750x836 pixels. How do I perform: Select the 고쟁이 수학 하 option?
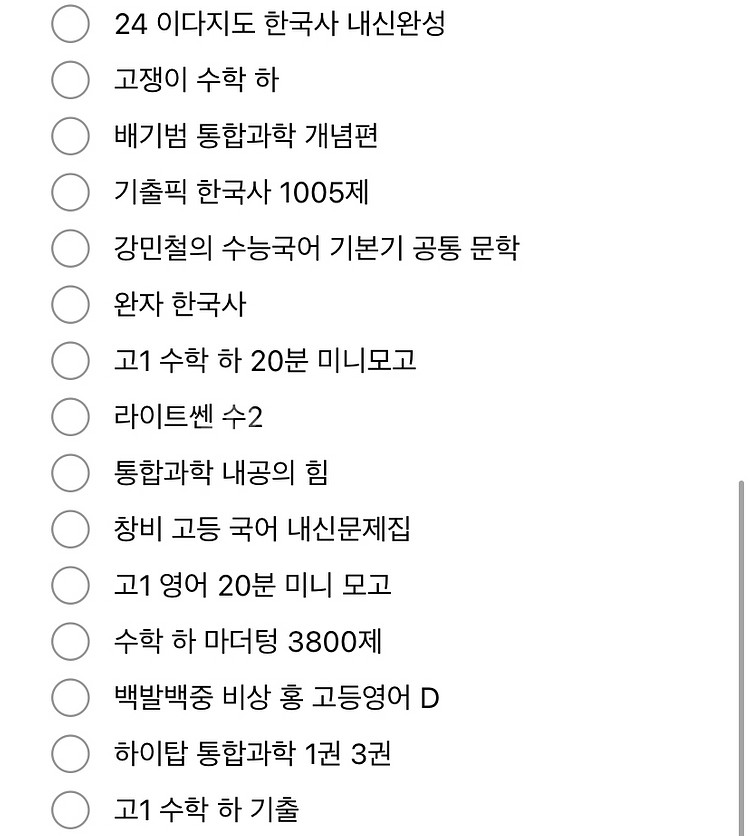70,79
